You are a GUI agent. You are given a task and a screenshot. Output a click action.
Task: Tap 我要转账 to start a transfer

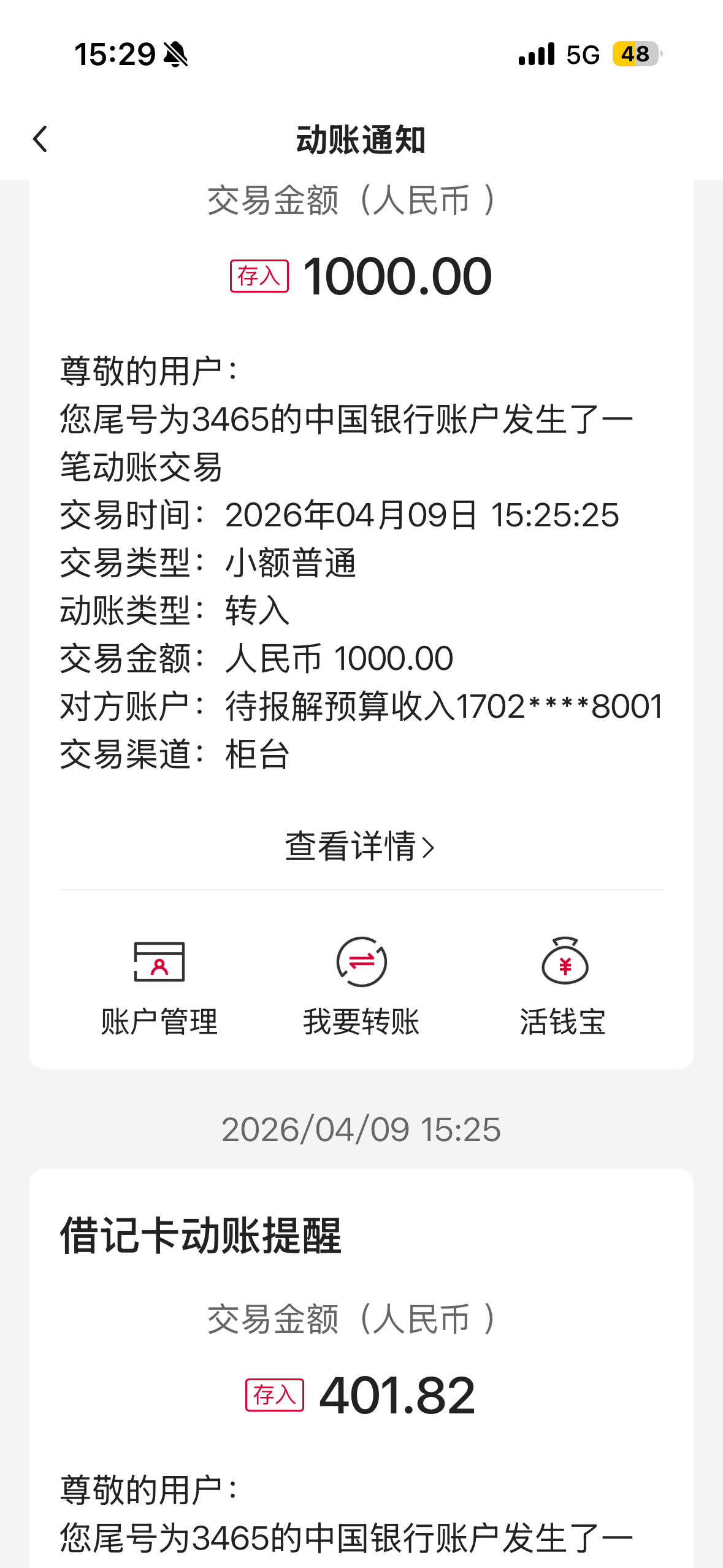(361, 986)
